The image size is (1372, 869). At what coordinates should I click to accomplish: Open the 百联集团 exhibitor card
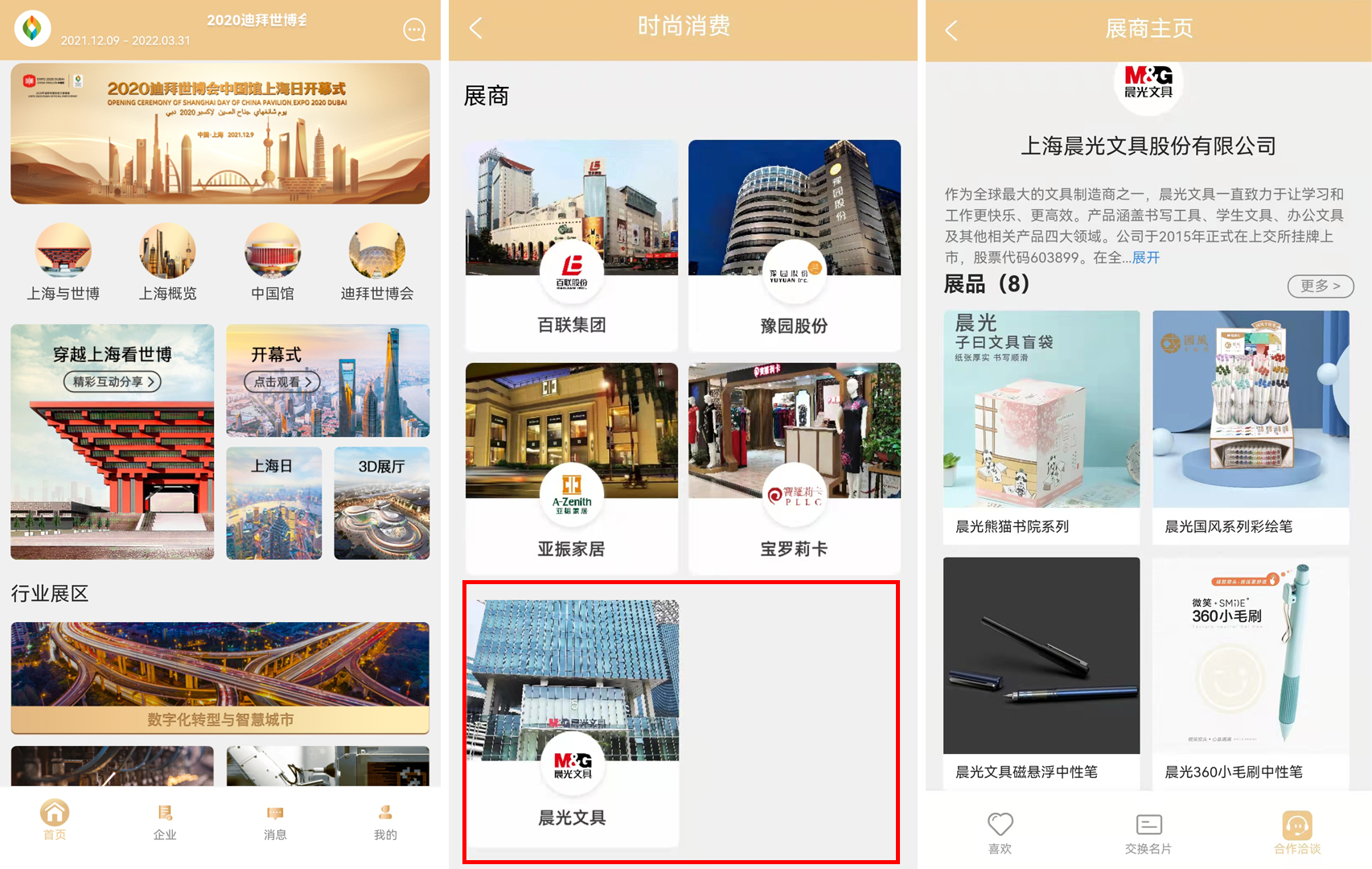coord(572,245)
